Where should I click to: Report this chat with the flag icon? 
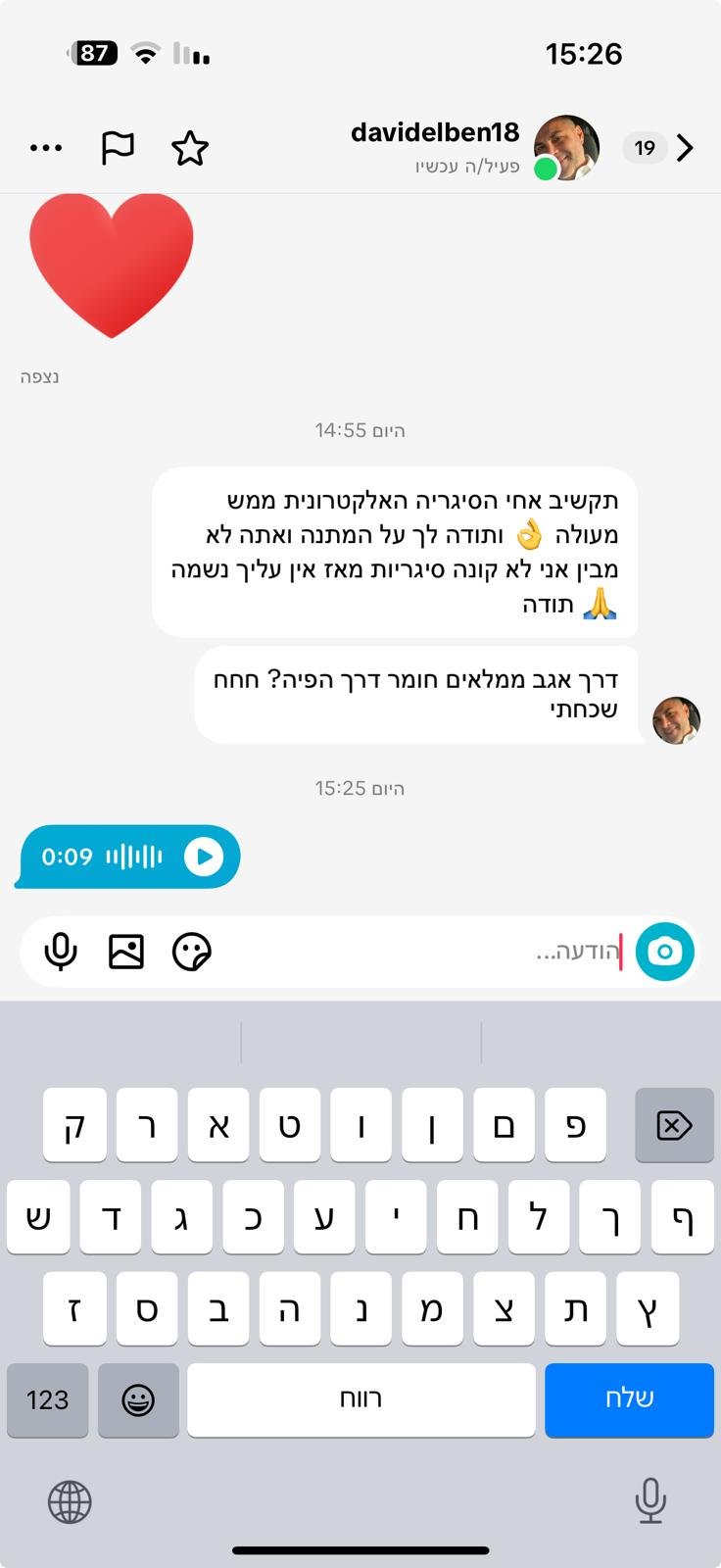(118, 148)
